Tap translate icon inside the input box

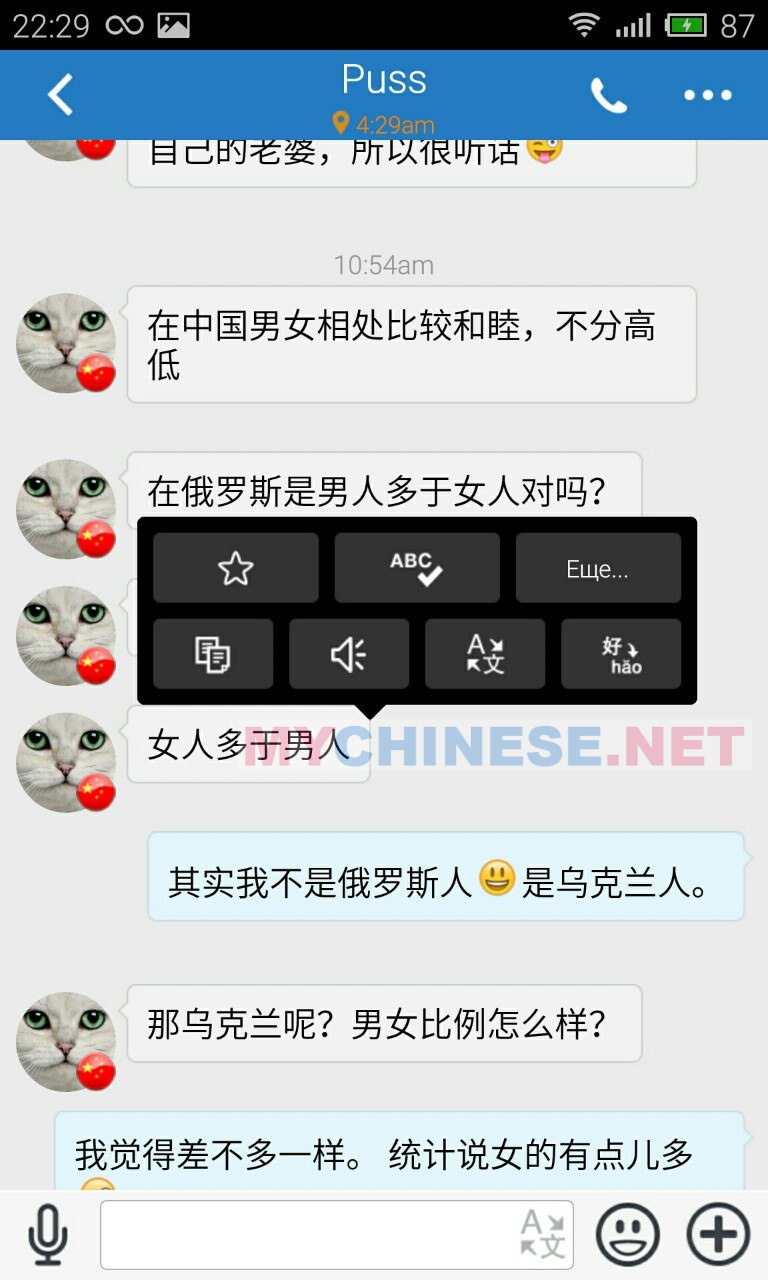coord(543,1235)
